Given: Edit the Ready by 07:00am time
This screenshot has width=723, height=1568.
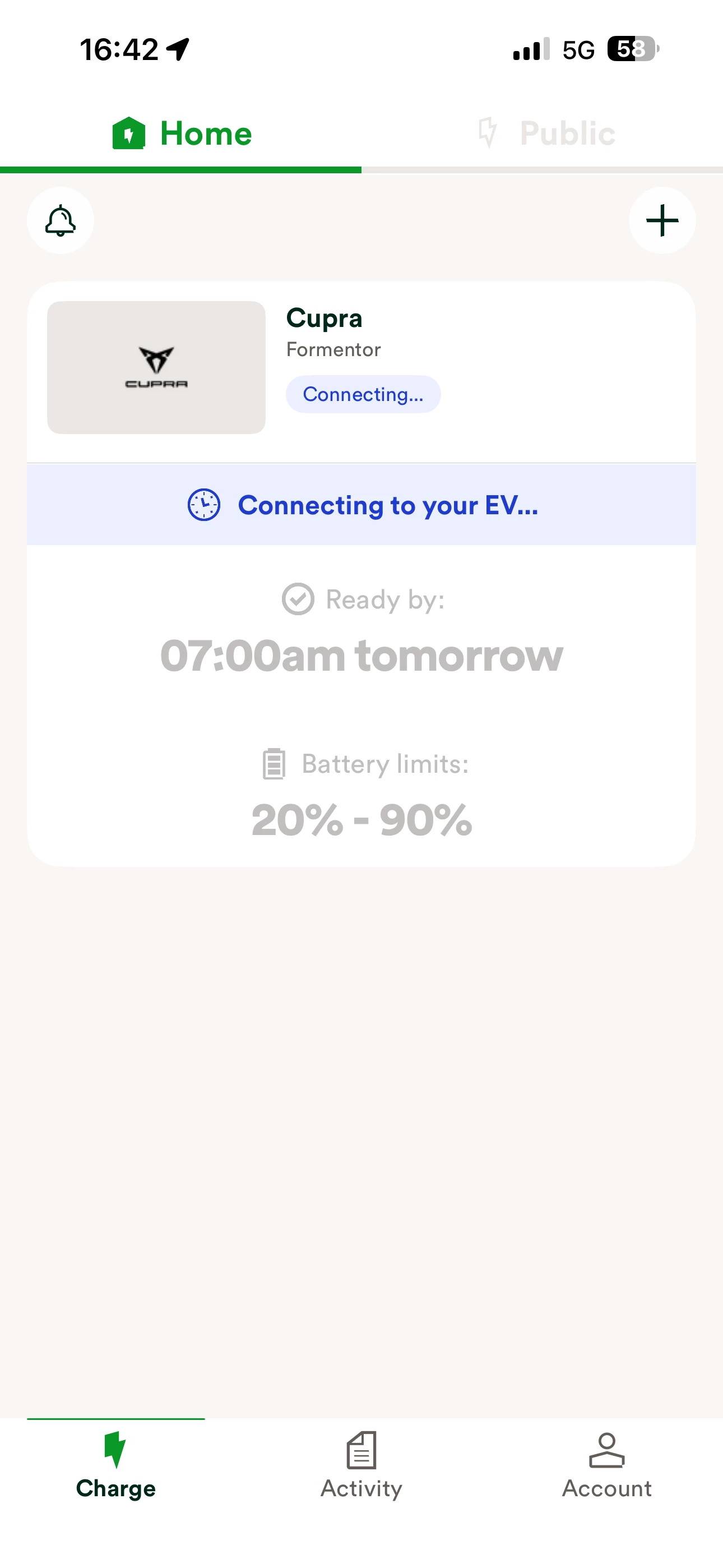Looking at the screenshot, I should click(x=361, y=655).
